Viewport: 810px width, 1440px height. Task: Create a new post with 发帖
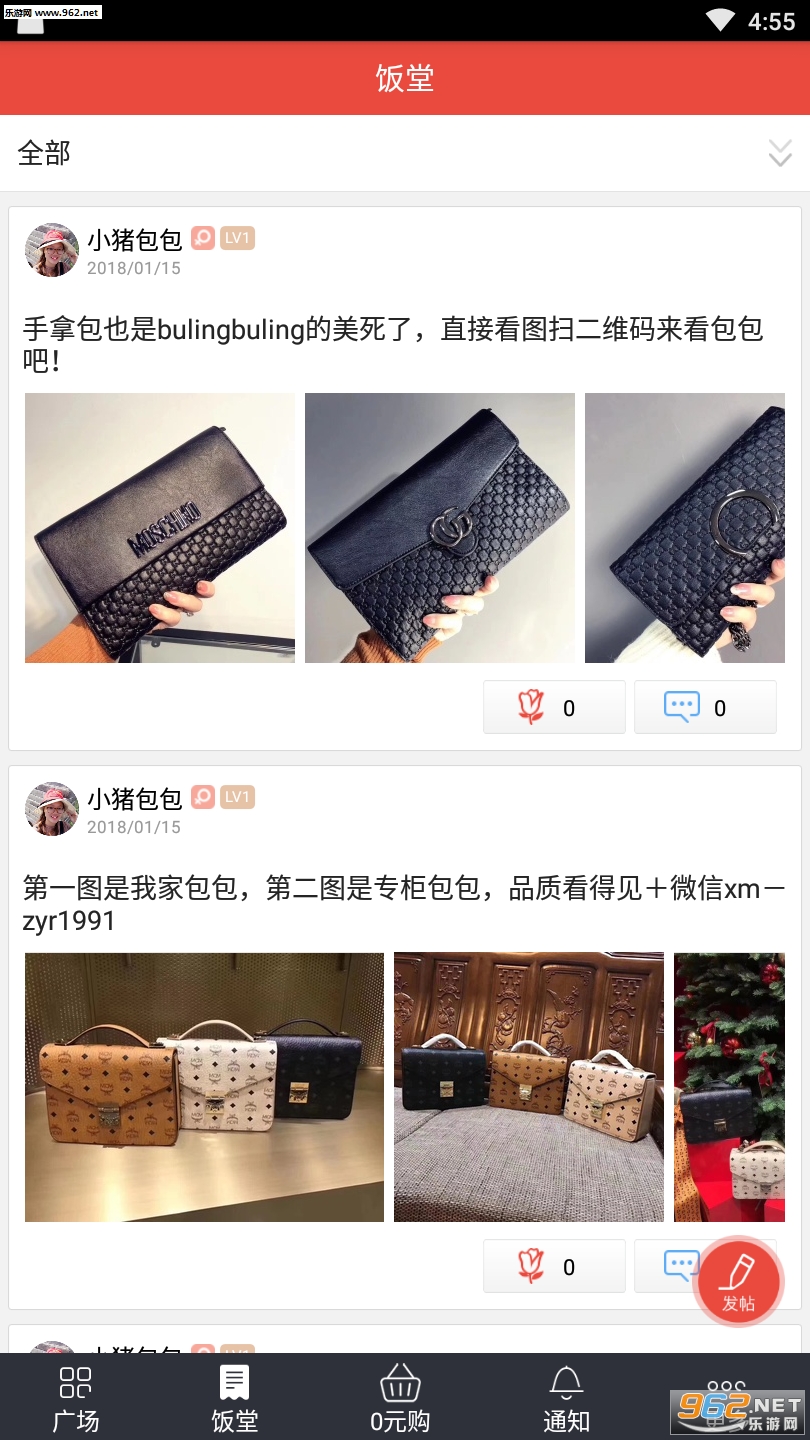point(739,1282)
